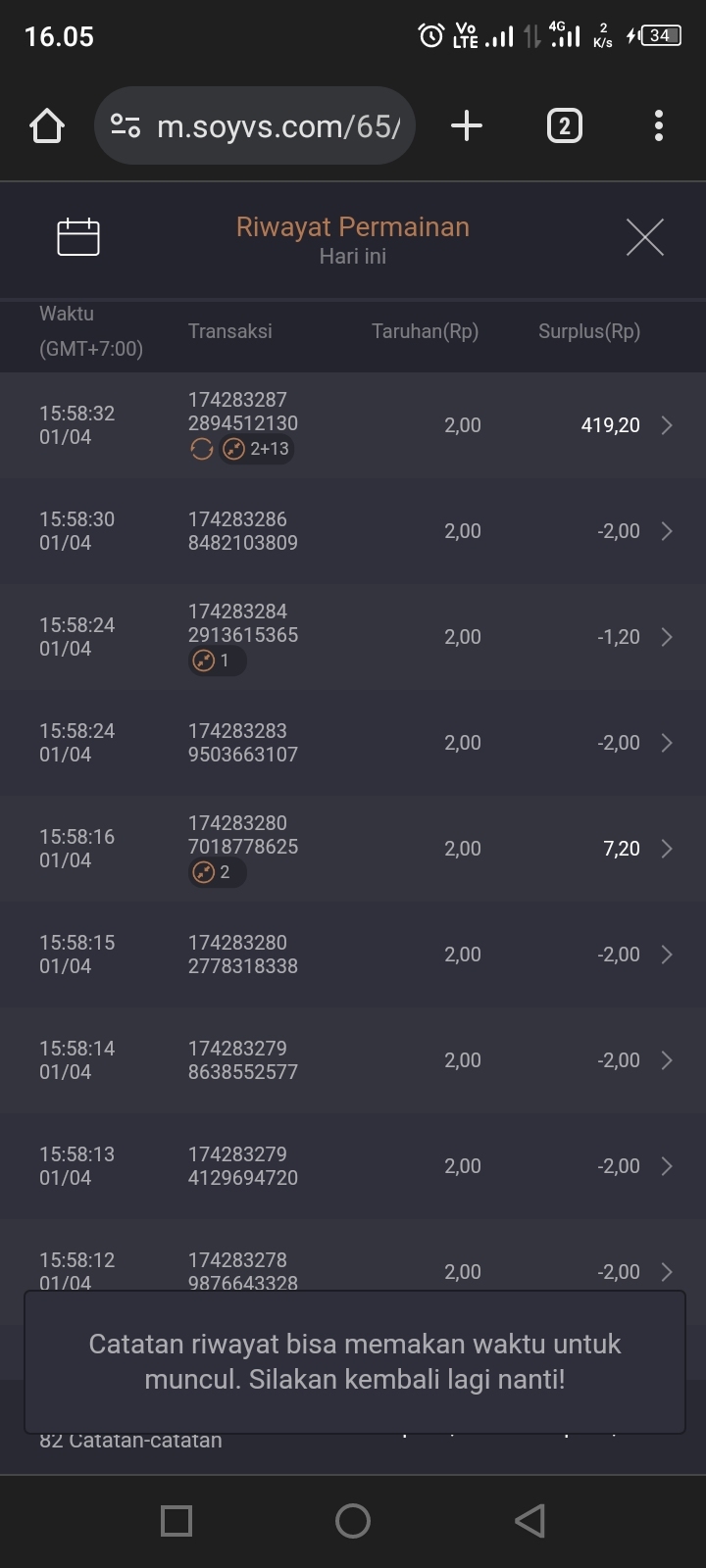Tap the system back button
This screenshot has width=706, height=1568.
(529, 1521)
